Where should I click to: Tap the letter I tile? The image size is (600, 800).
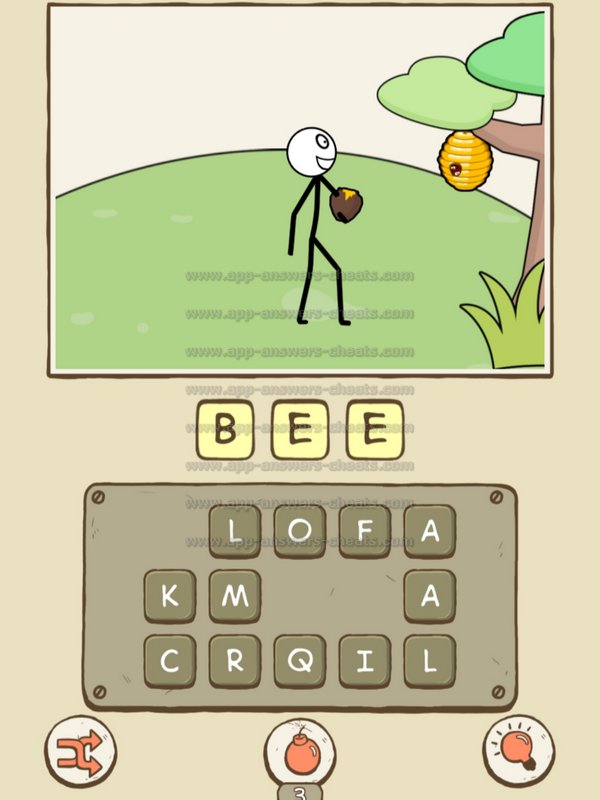coord(364,661)
